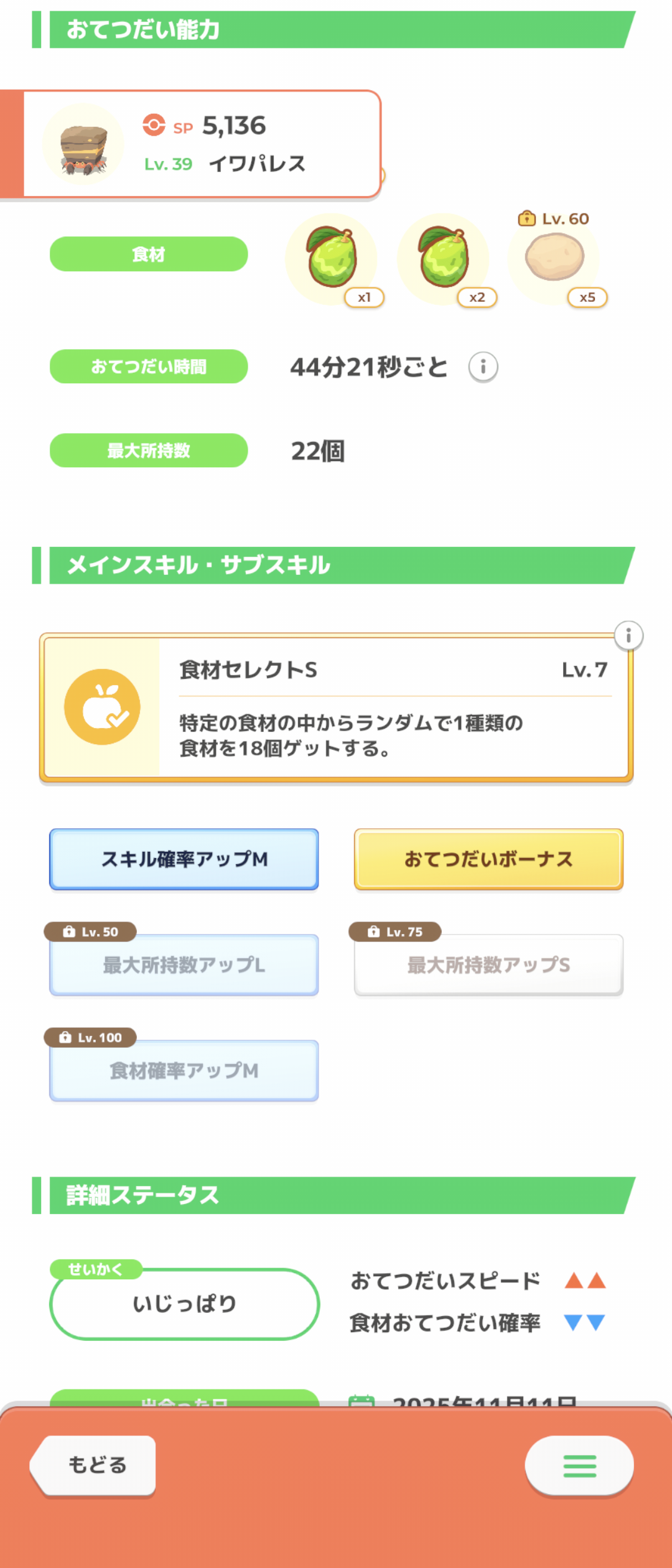672x1568 pixels.
Task: Select おてつだいボーナス sub skill
Action: (x=488, y=859)
